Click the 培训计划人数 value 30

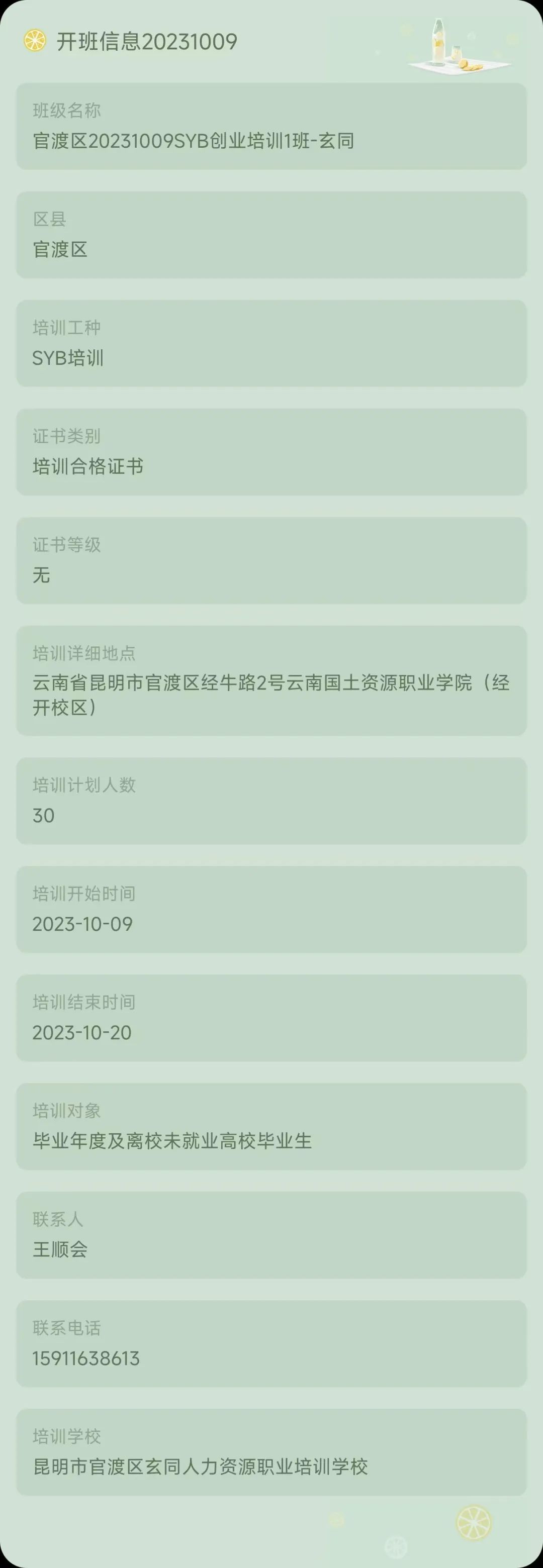point(44,816)
